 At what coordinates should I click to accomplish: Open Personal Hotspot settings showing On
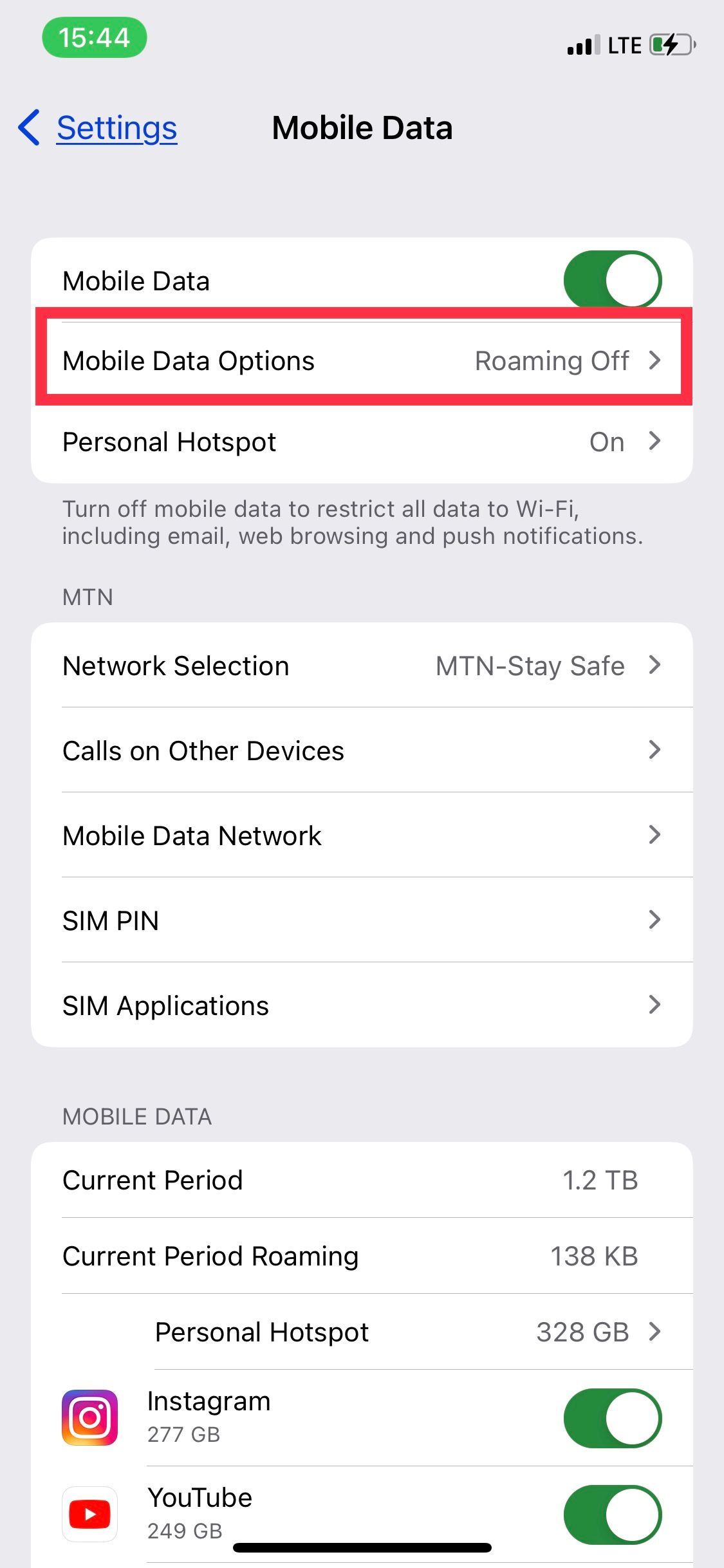pyautogui.click(x=362, y=442)
